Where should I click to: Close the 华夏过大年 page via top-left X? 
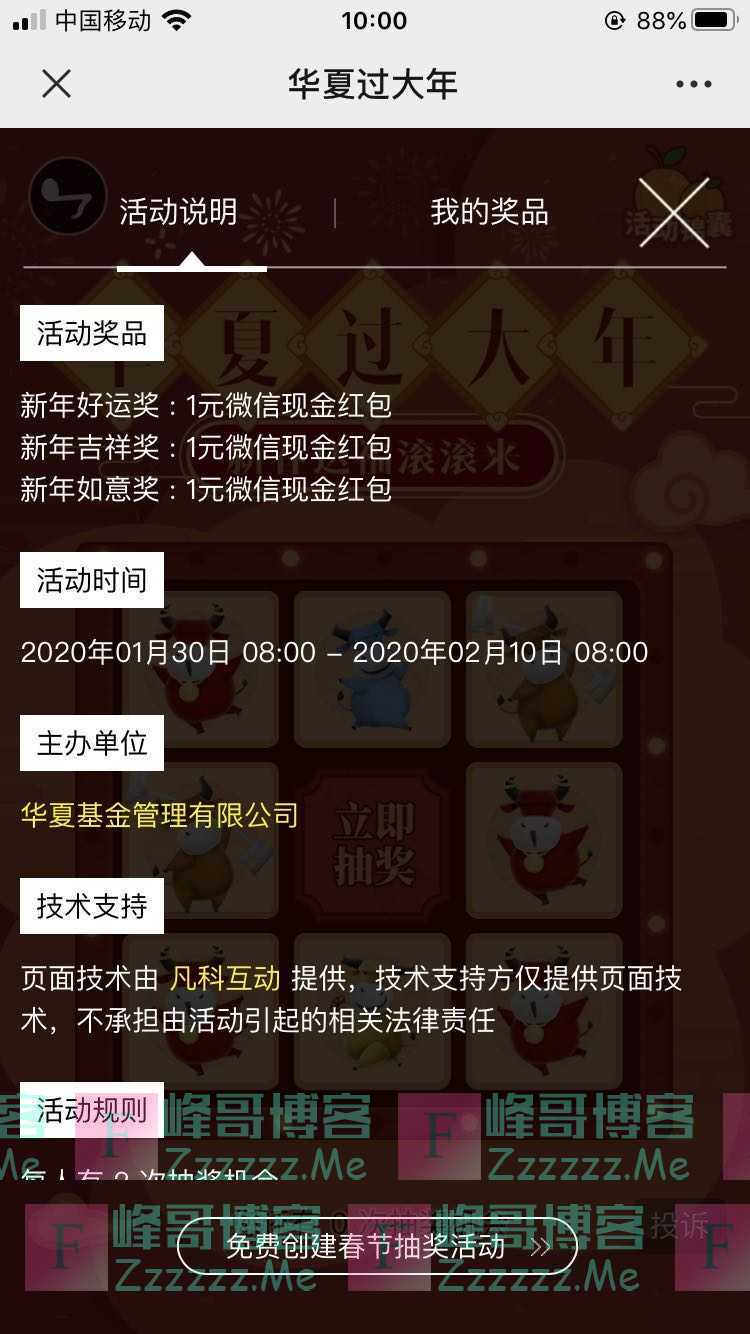tap(57, 84)
